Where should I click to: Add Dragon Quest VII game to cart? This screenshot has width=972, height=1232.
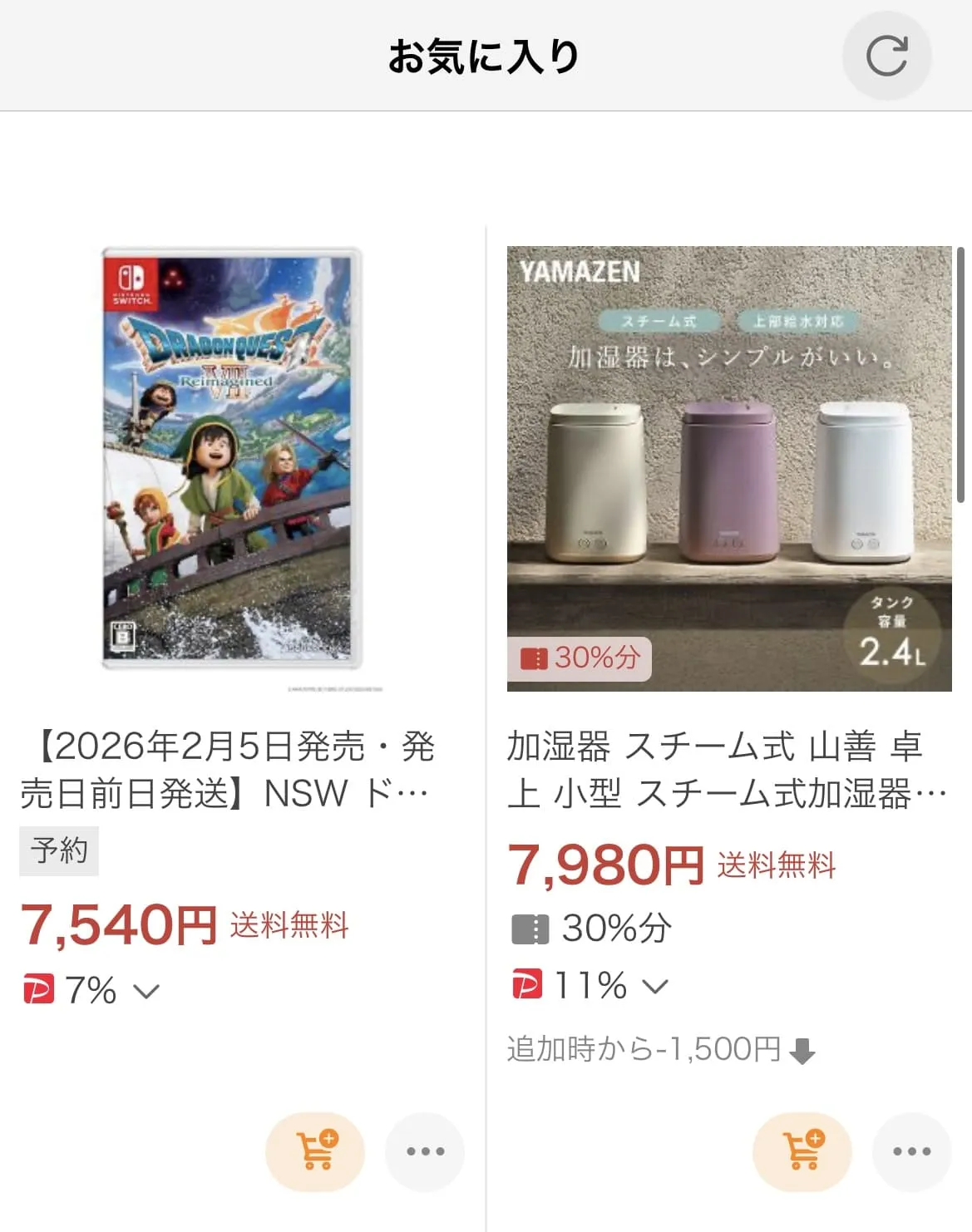pos(315,1151)
